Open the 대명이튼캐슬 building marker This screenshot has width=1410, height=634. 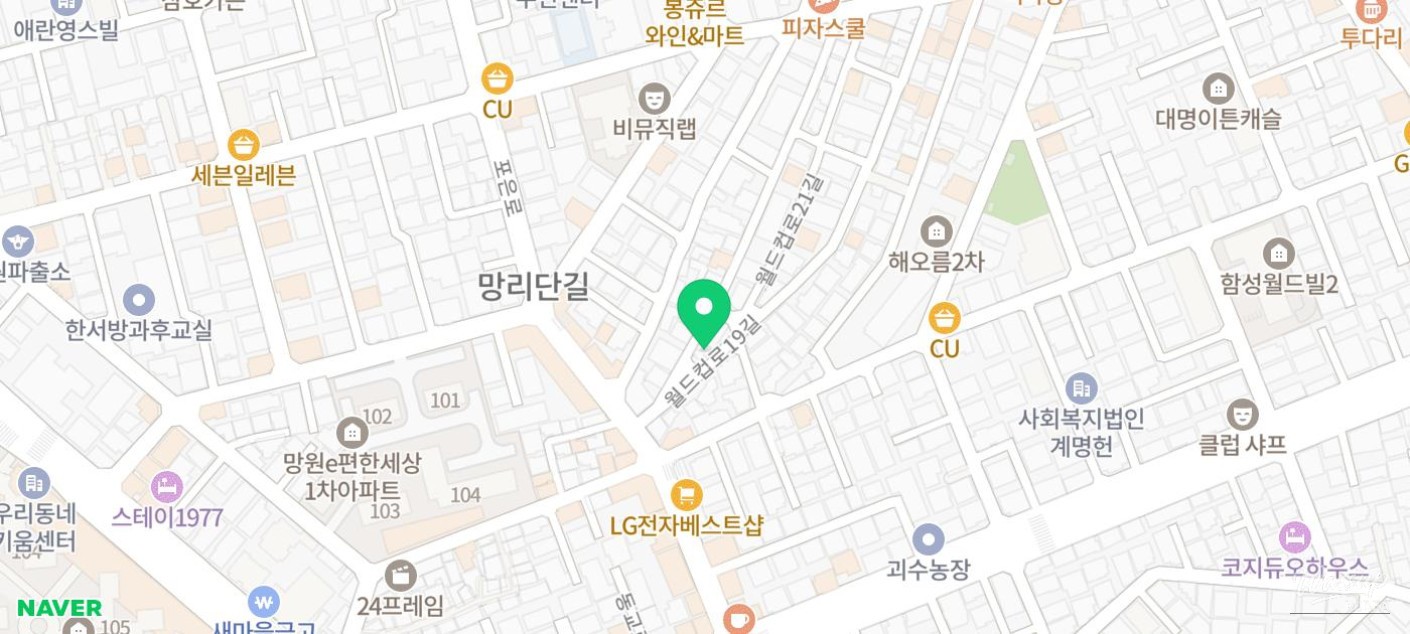click(x=1218, y=89)
